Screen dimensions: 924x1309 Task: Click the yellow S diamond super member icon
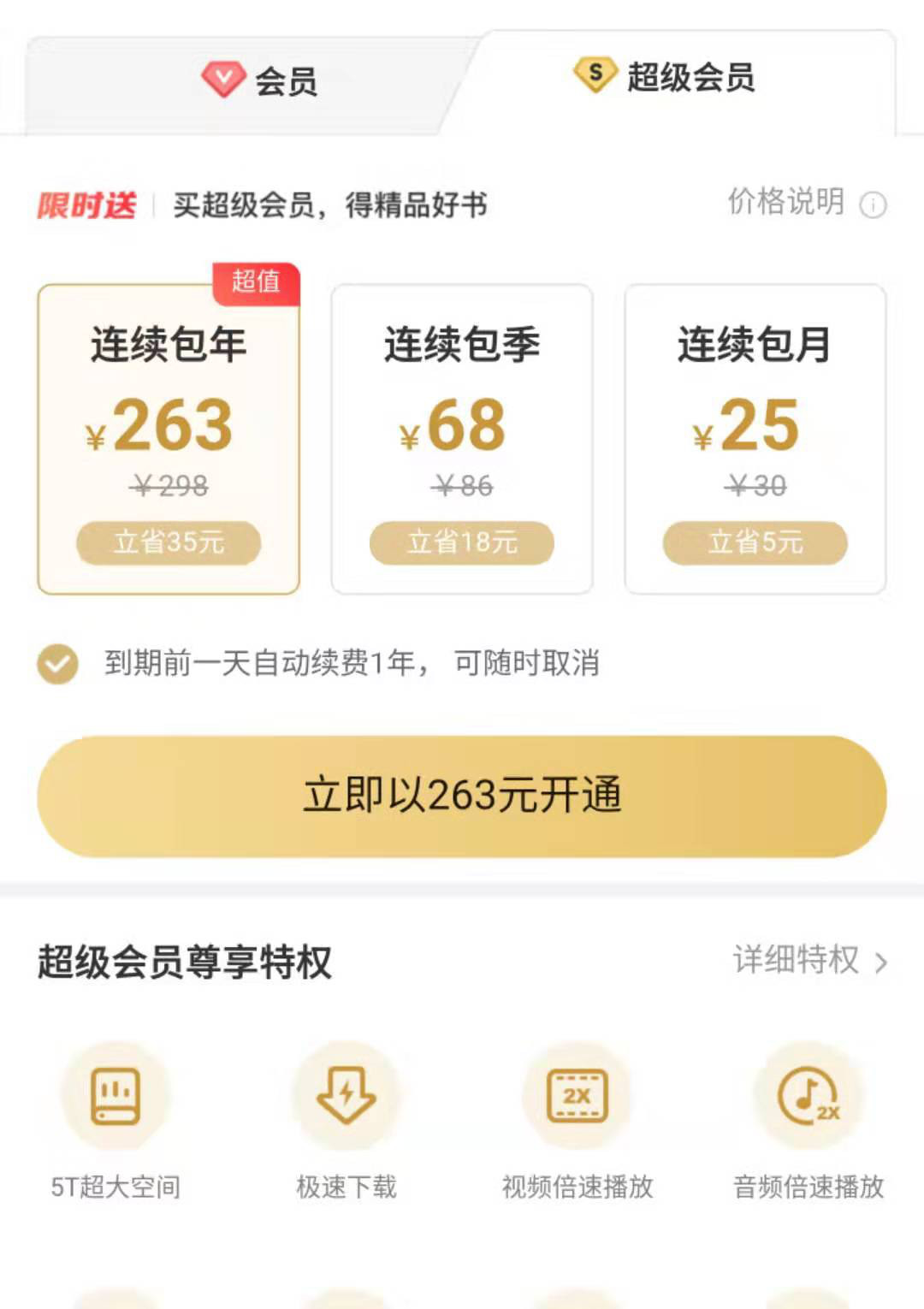[x=594, y=75]
